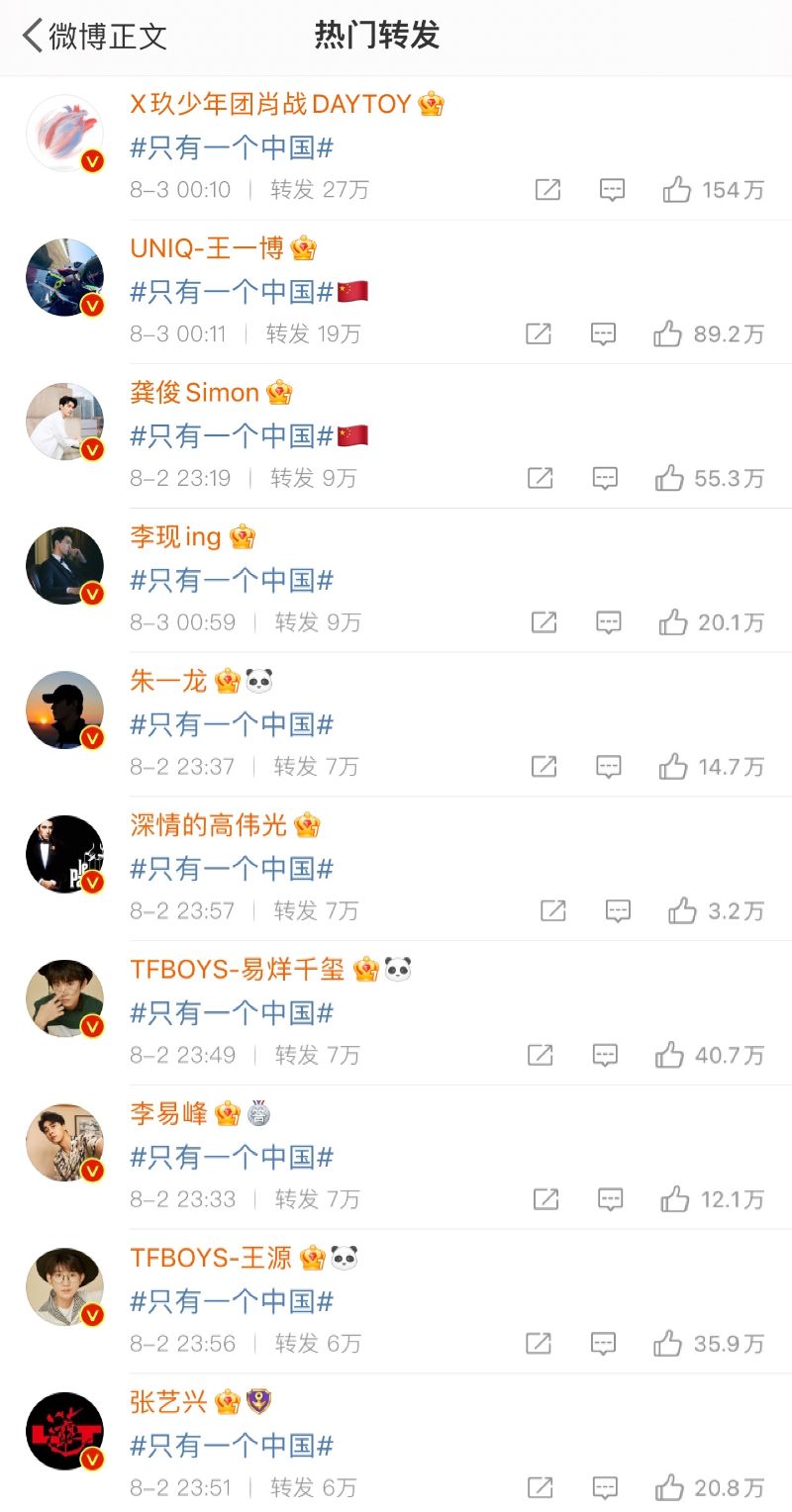792x1512 pixels.
Task: Like the repost by X玖少年团肖战DAYTOY
Action: click(x=677, y=190)
